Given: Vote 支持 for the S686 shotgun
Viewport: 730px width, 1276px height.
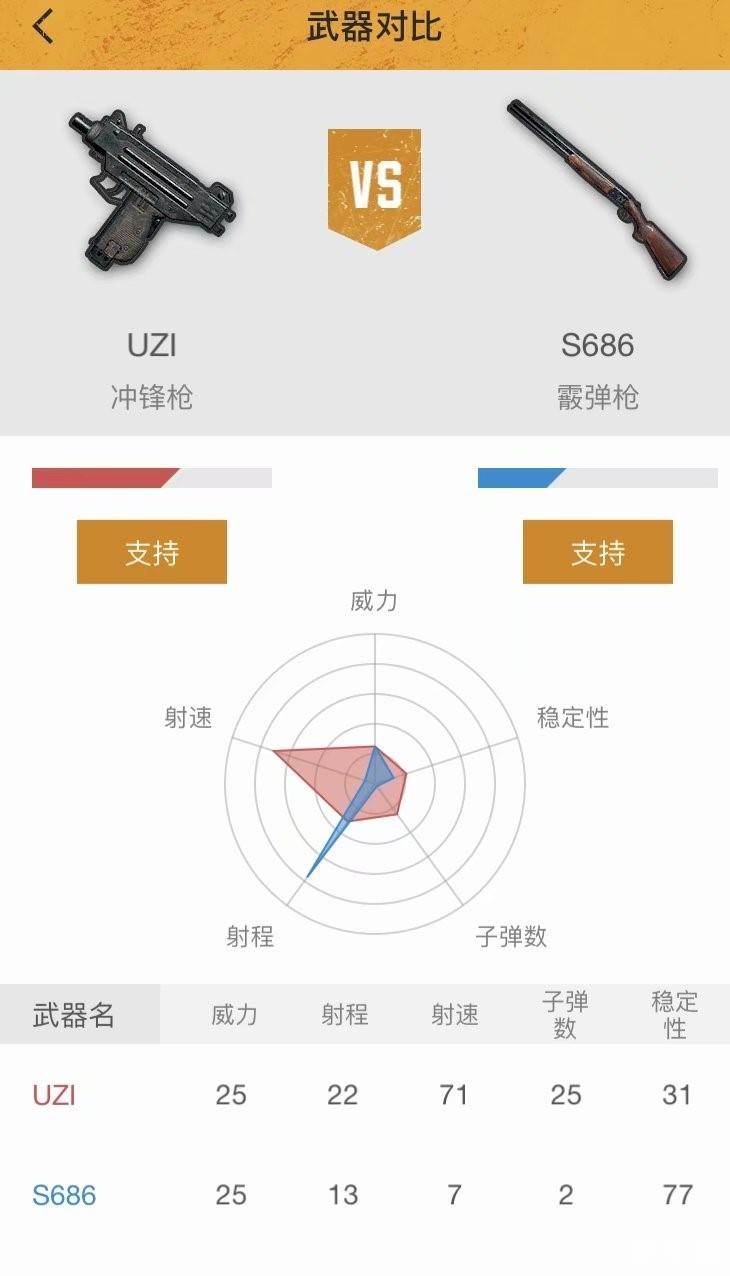Looking at the screenshot, I should (x=597, y=552).
